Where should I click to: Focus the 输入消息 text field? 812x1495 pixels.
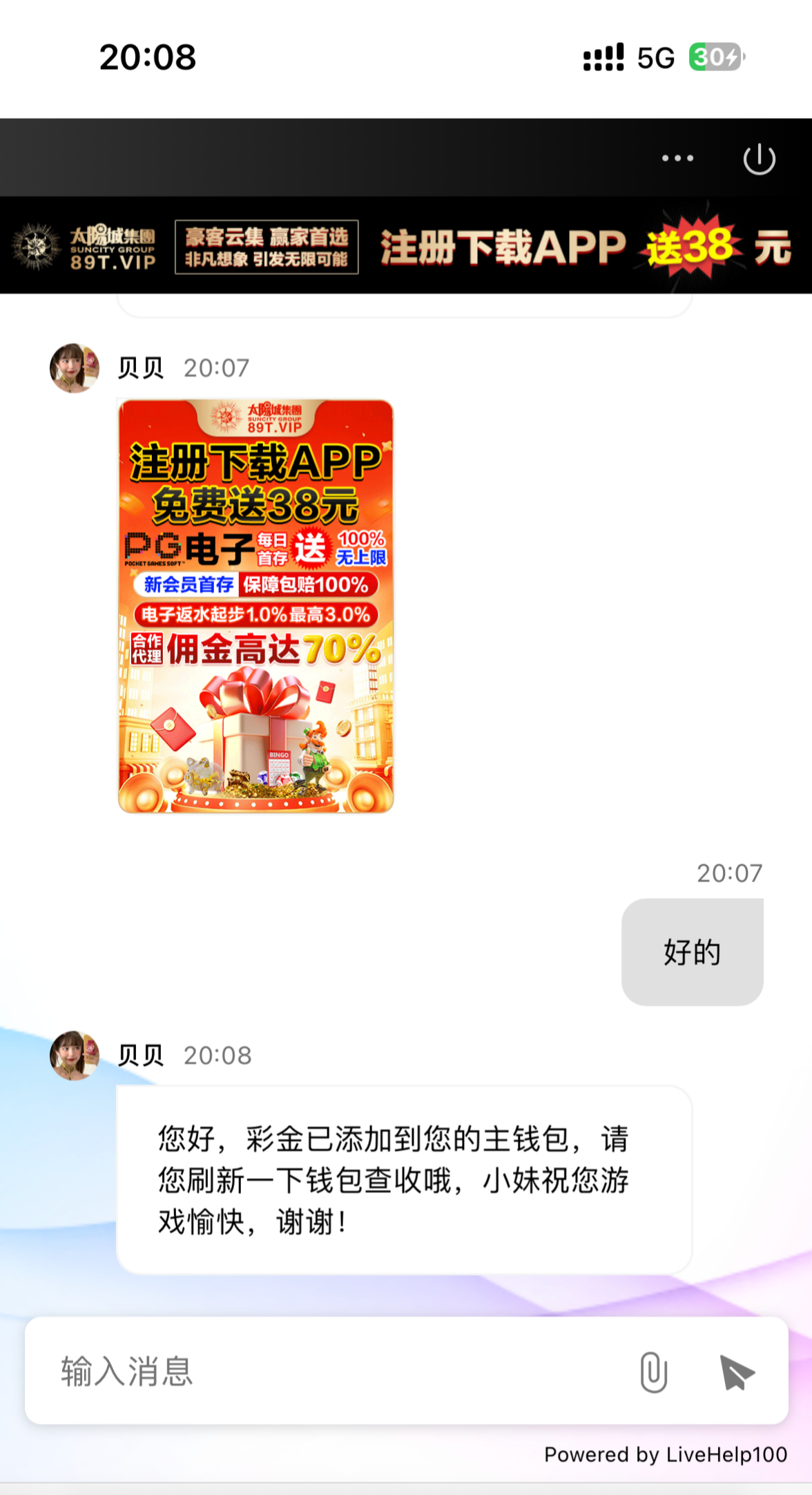click(331, 1371)
